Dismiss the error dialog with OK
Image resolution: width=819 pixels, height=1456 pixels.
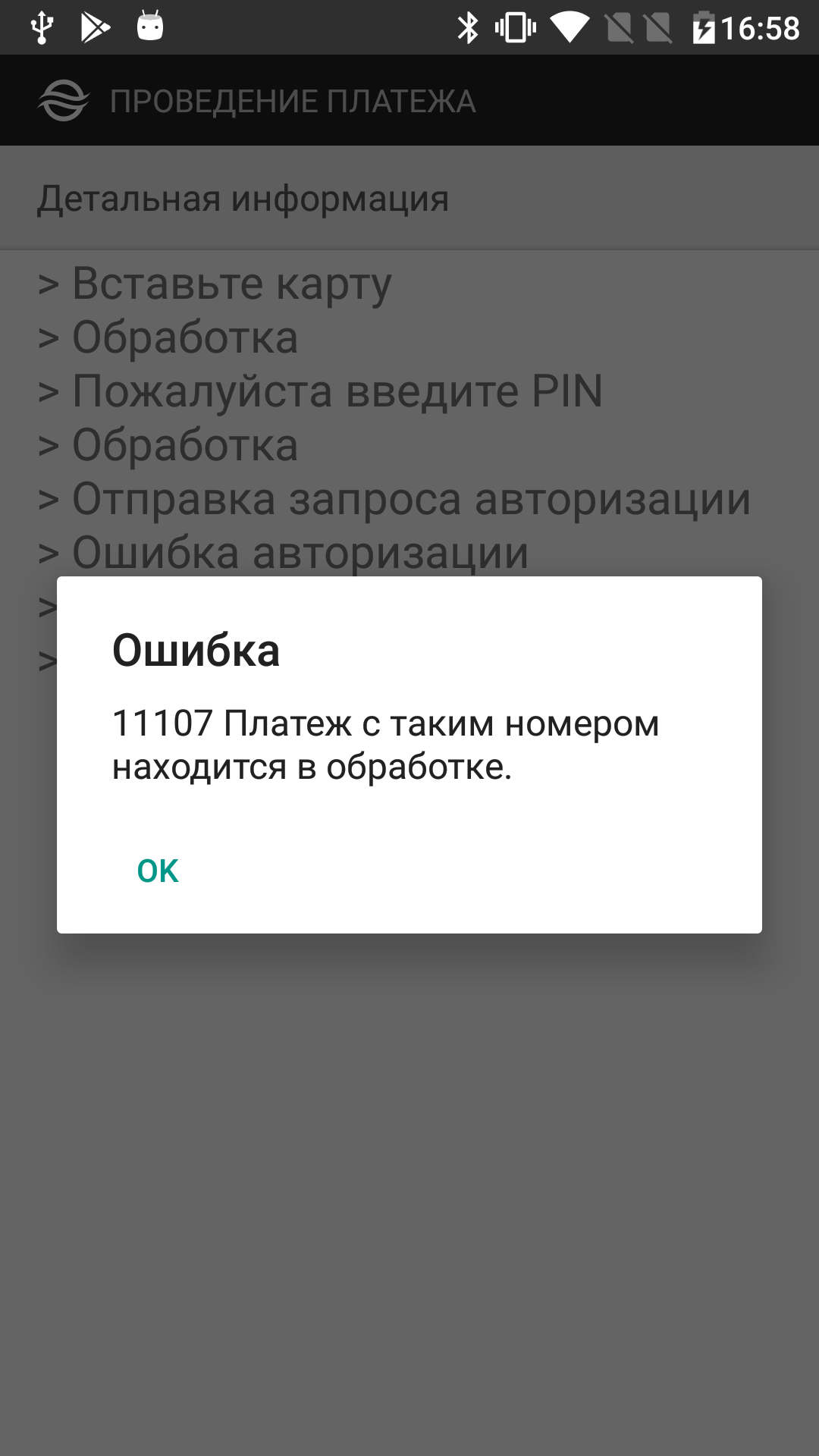(158, 871)
